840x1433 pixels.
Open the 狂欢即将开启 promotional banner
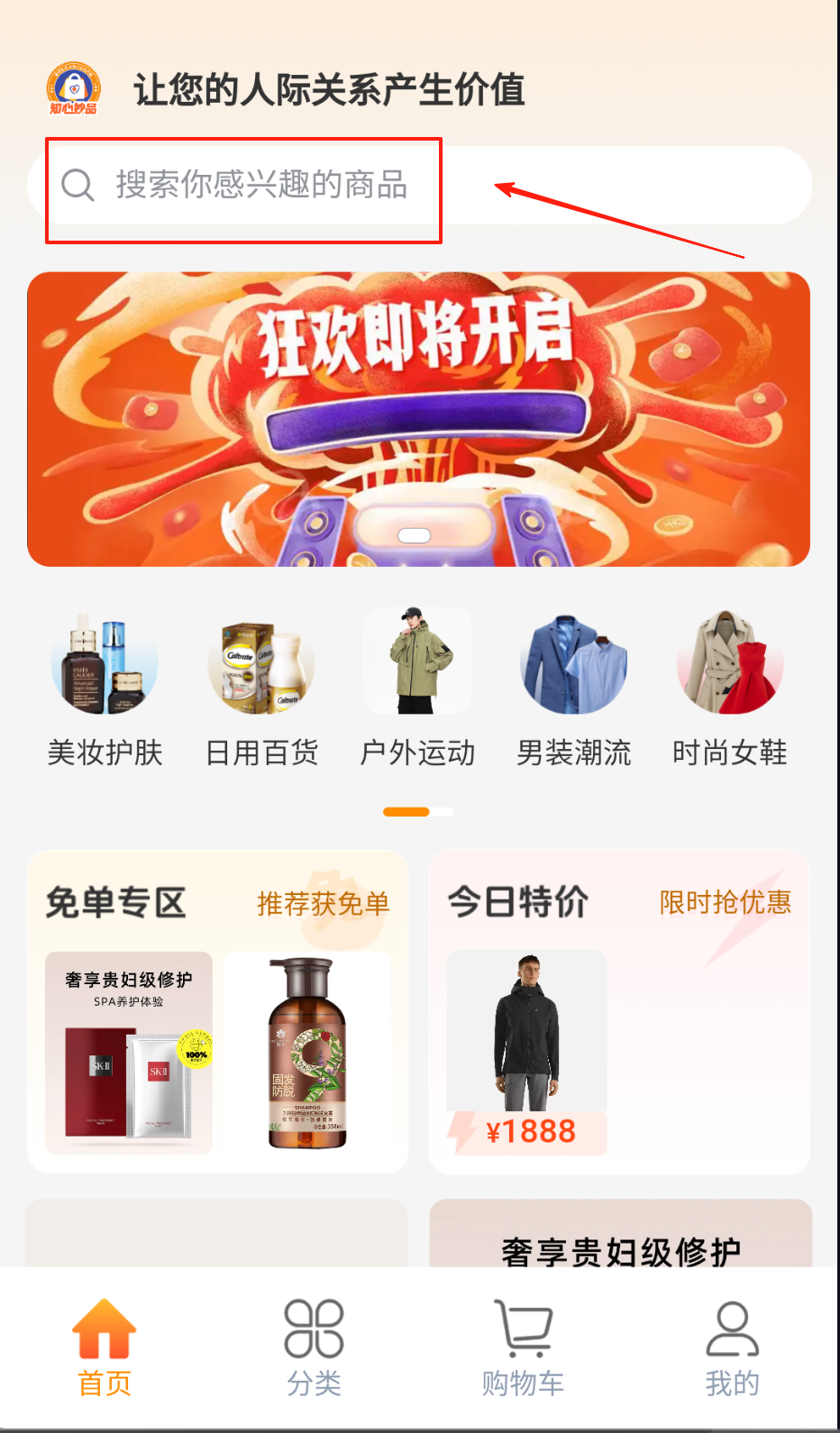[x=418, y=419]
